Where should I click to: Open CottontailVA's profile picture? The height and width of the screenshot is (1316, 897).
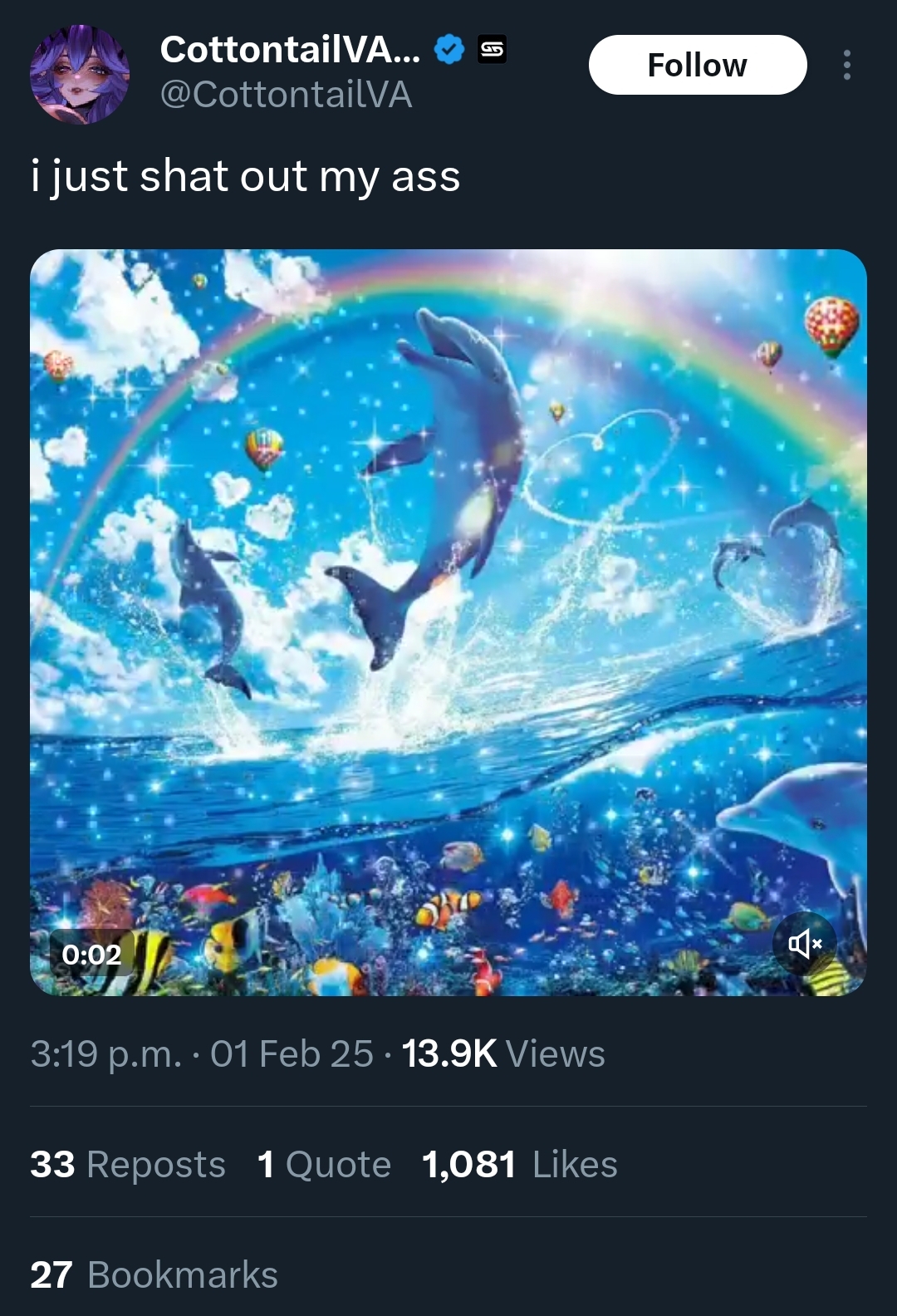pyautogui.click(x=80, y=75)
